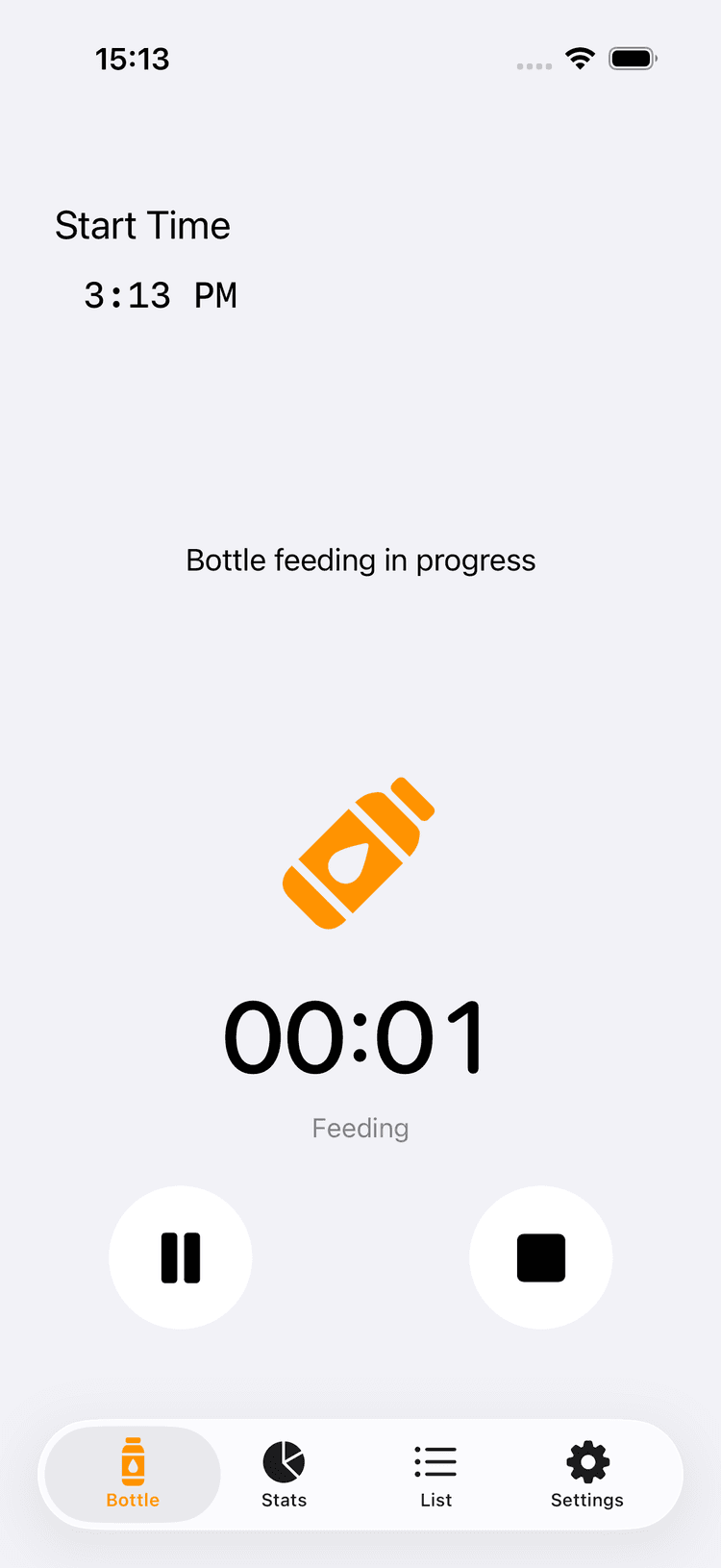Screen dimensions: 721x1568
Task: Pause the bottle feeding timer
Action: 180,1257
